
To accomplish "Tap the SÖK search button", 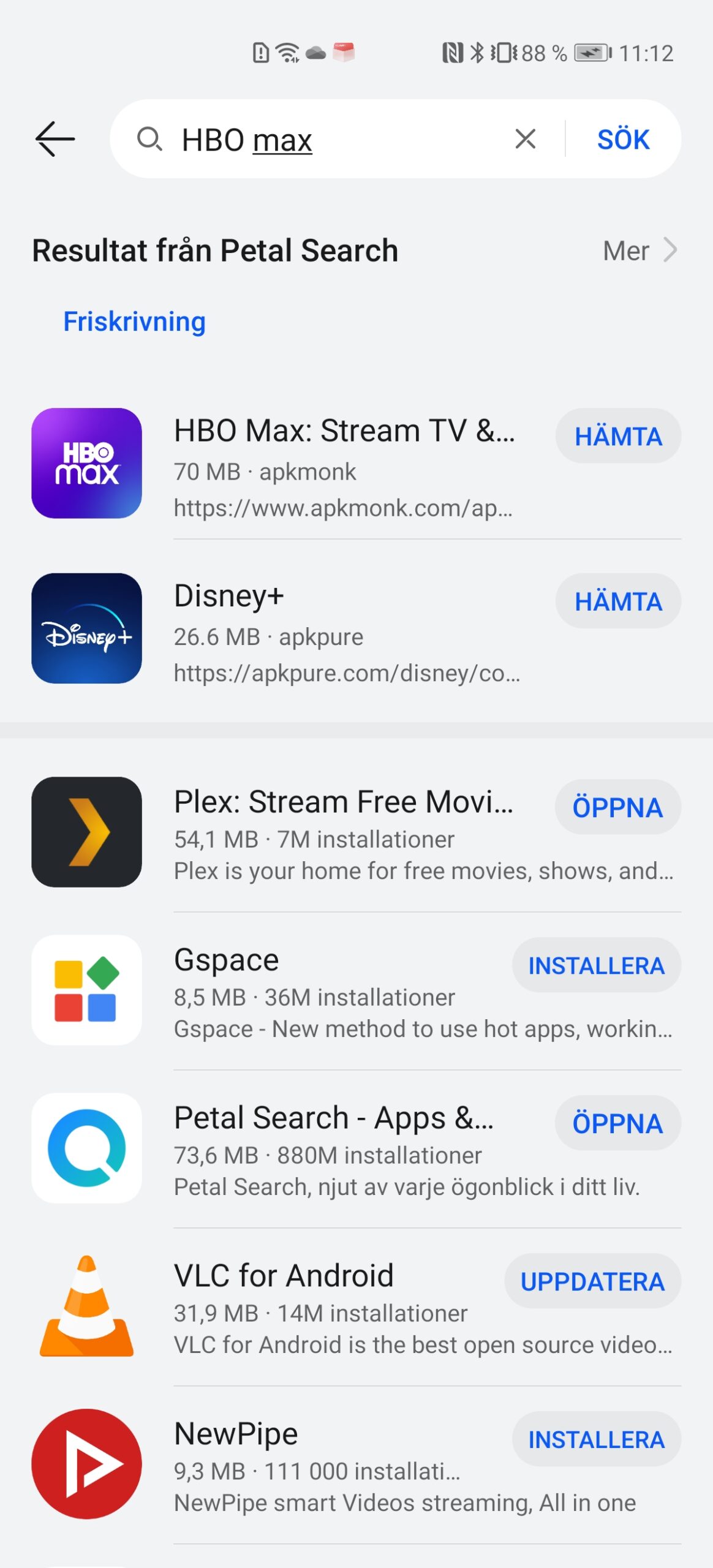I will (622, 140).
